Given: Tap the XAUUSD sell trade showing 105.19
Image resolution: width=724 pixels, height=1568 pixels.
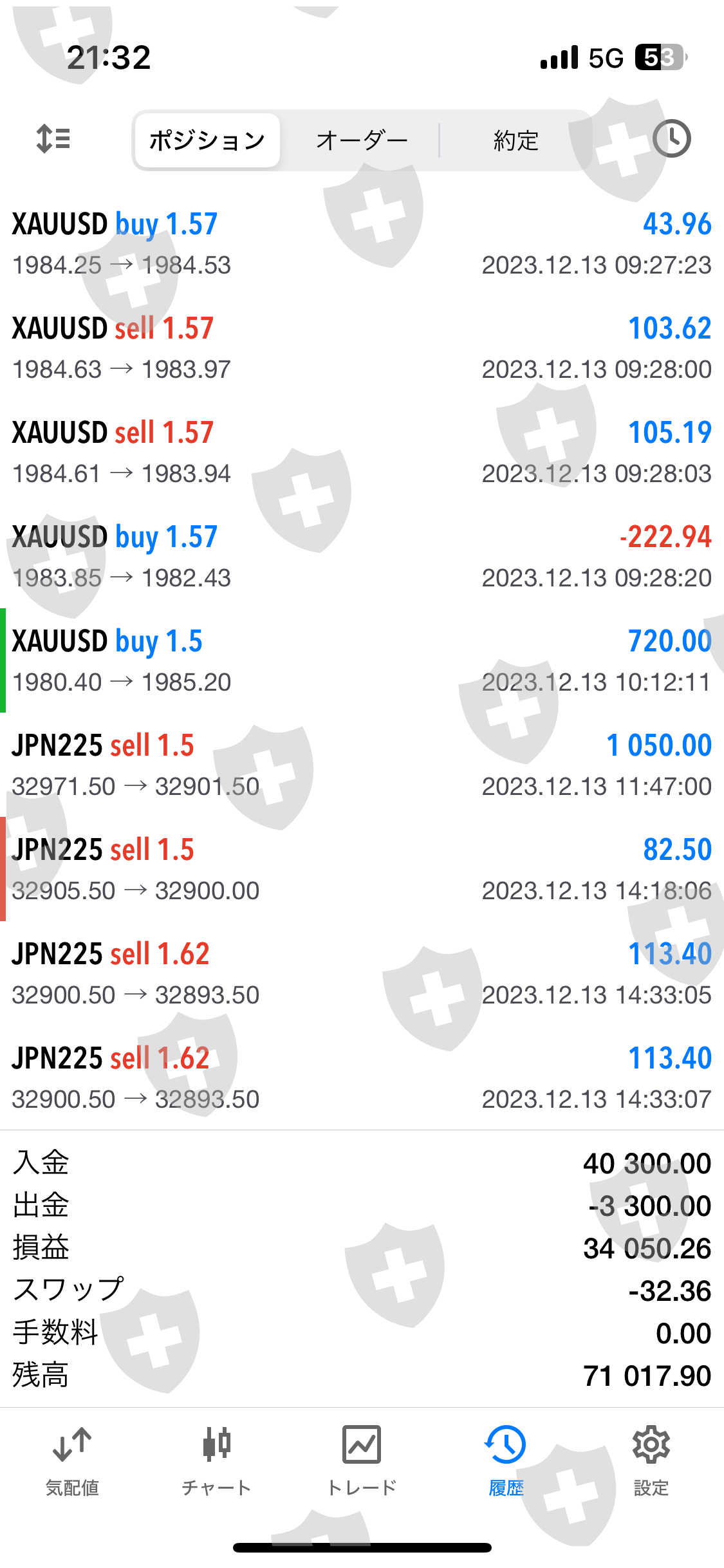Looking at the screenshot, I should click(362, 452).
